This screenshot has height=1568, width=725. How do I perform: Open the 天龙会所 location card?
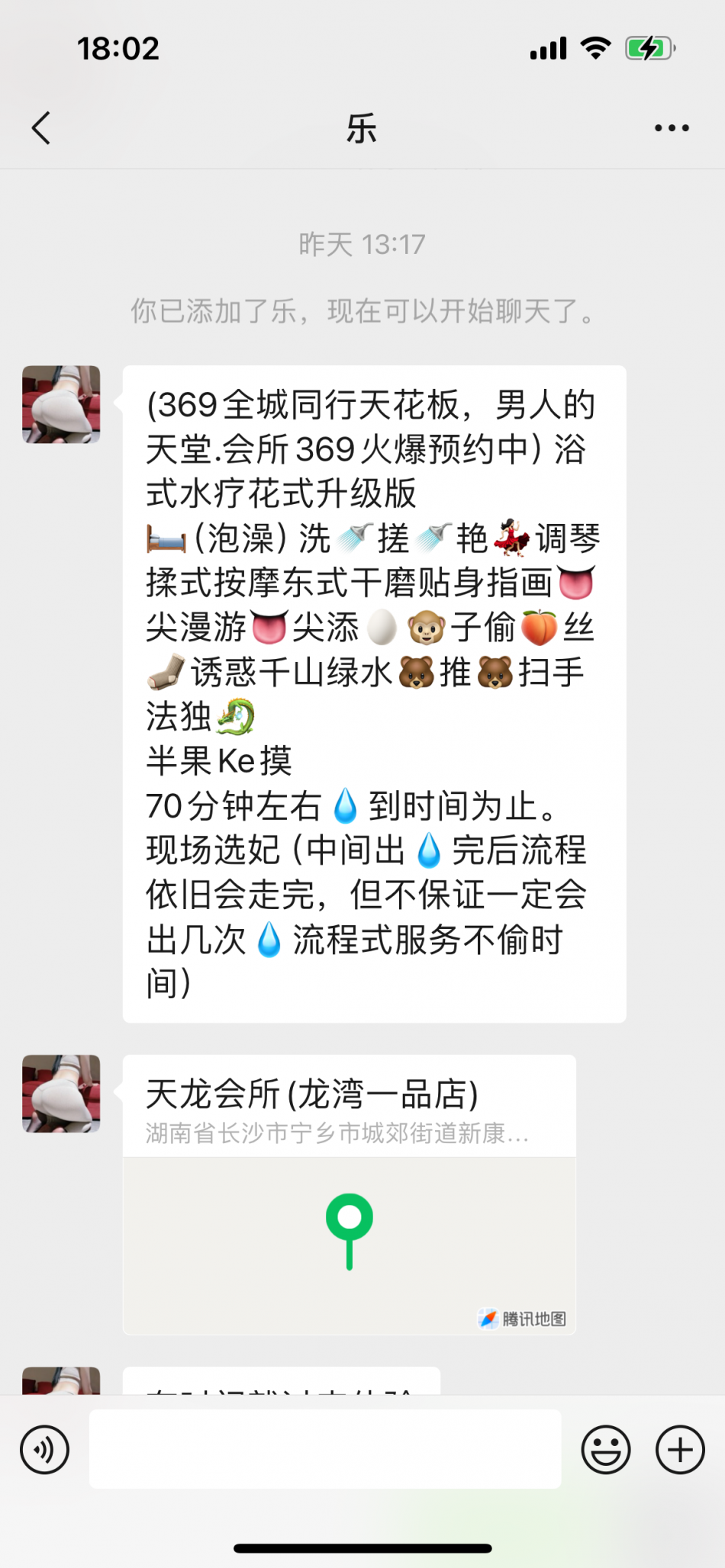pyautogui.click(x=349, y=1194)
